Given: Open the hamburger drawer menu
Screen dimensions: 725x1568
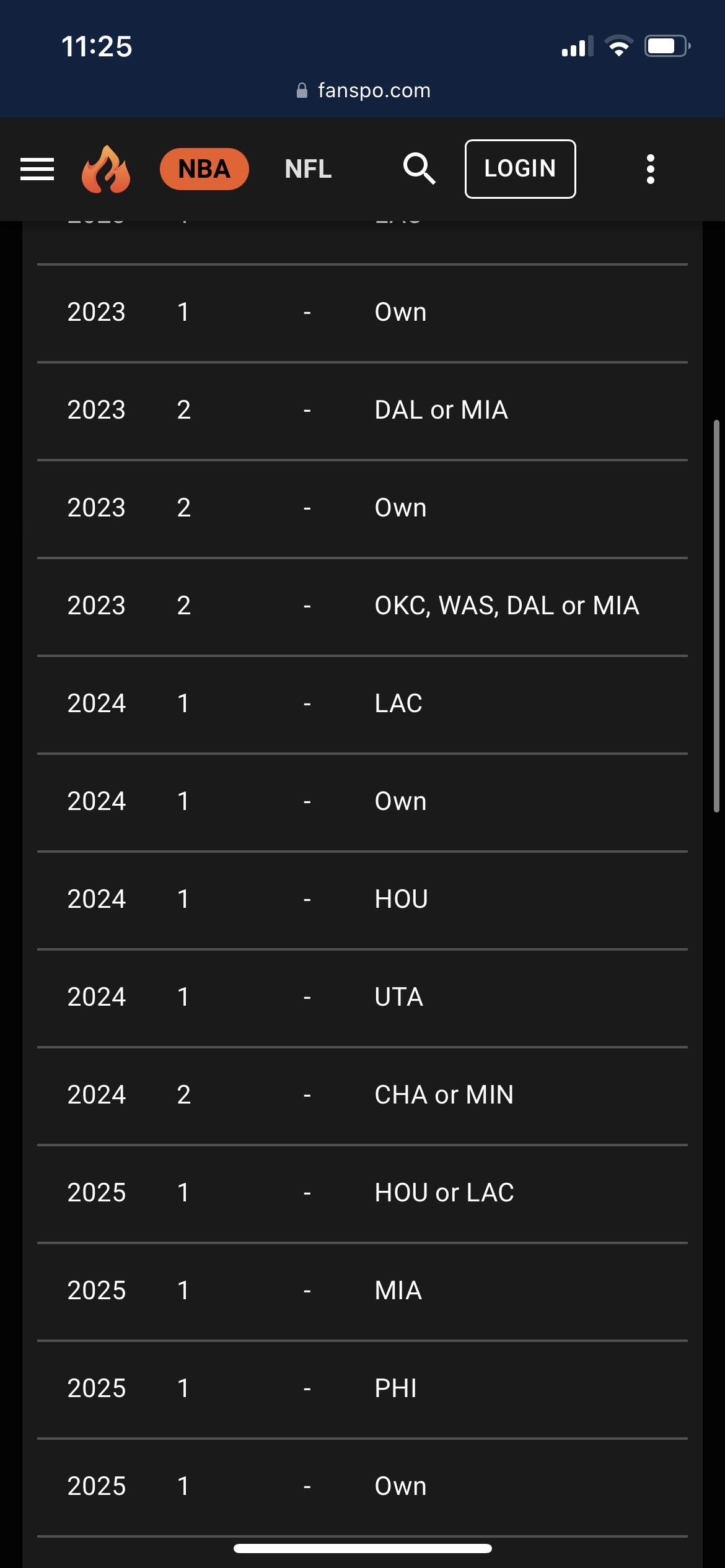Looking at the screenshot, I should click(x=37, y=169).
